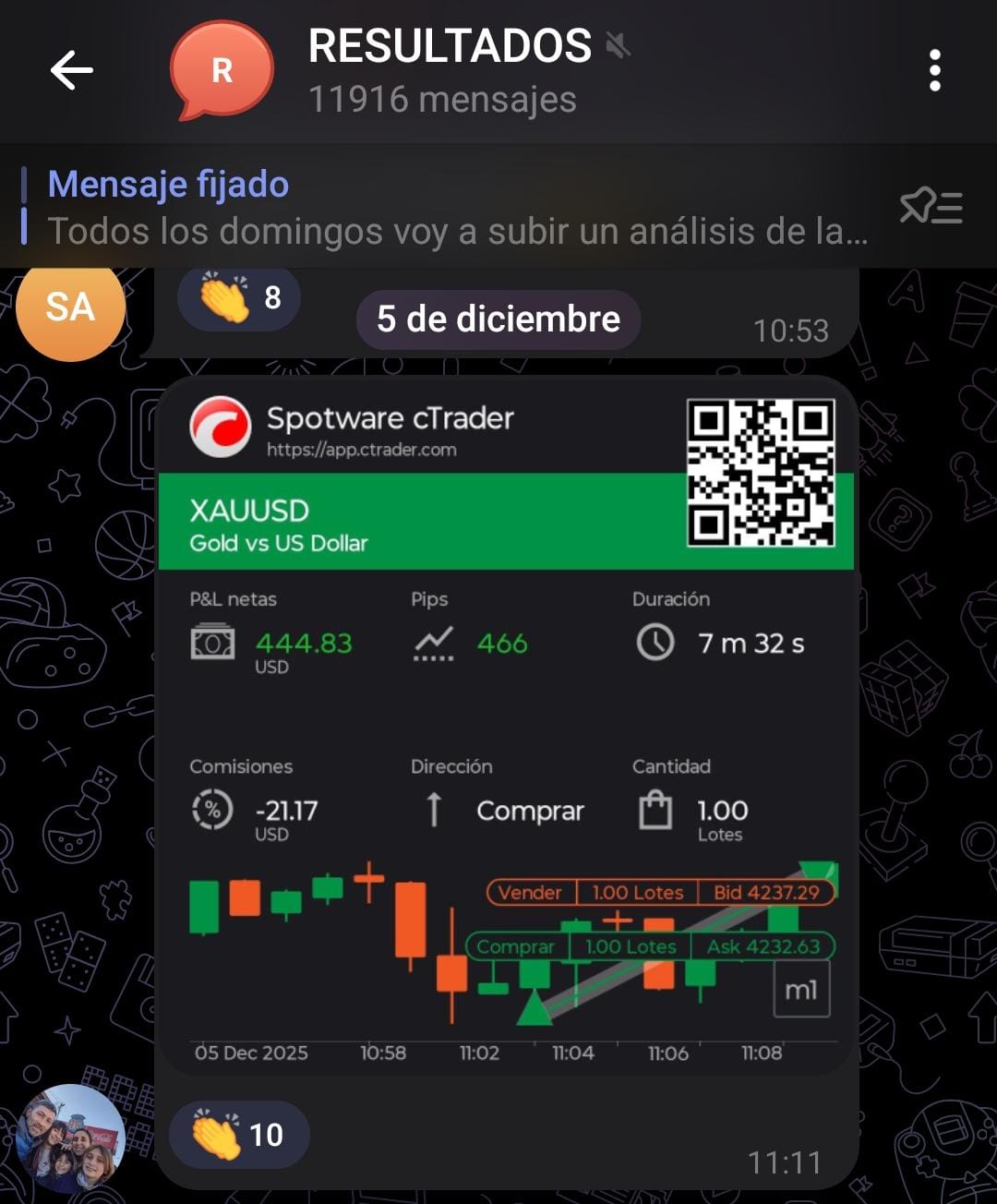Go back using the arrow
997x1204 pixels.
(71, 70)
